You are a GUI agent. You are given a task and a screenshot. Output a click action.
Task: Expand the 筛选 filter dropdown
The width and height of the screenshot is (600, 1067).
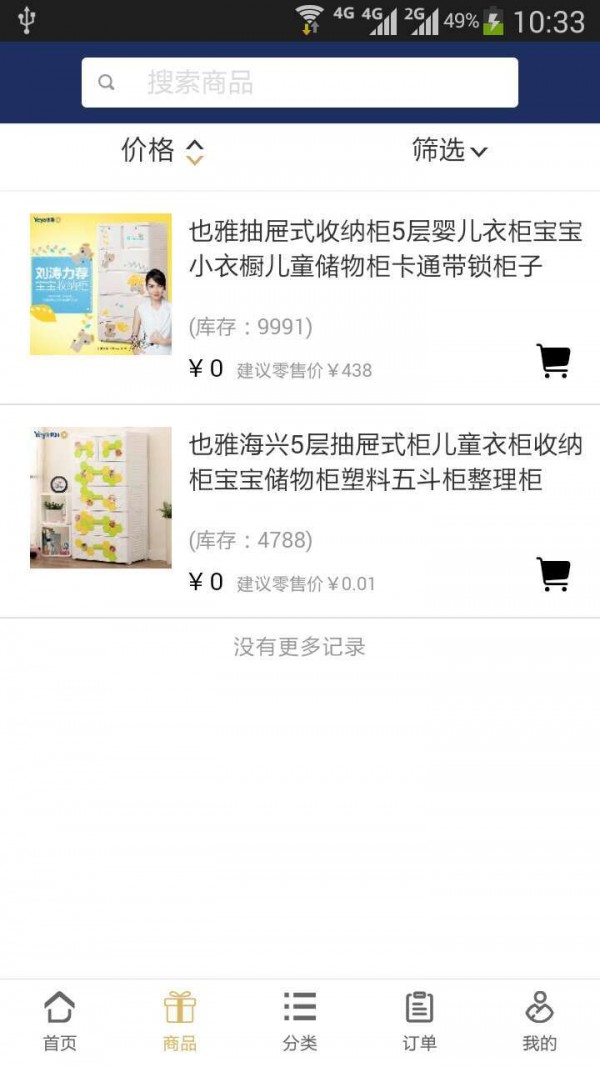pos(449,151)
